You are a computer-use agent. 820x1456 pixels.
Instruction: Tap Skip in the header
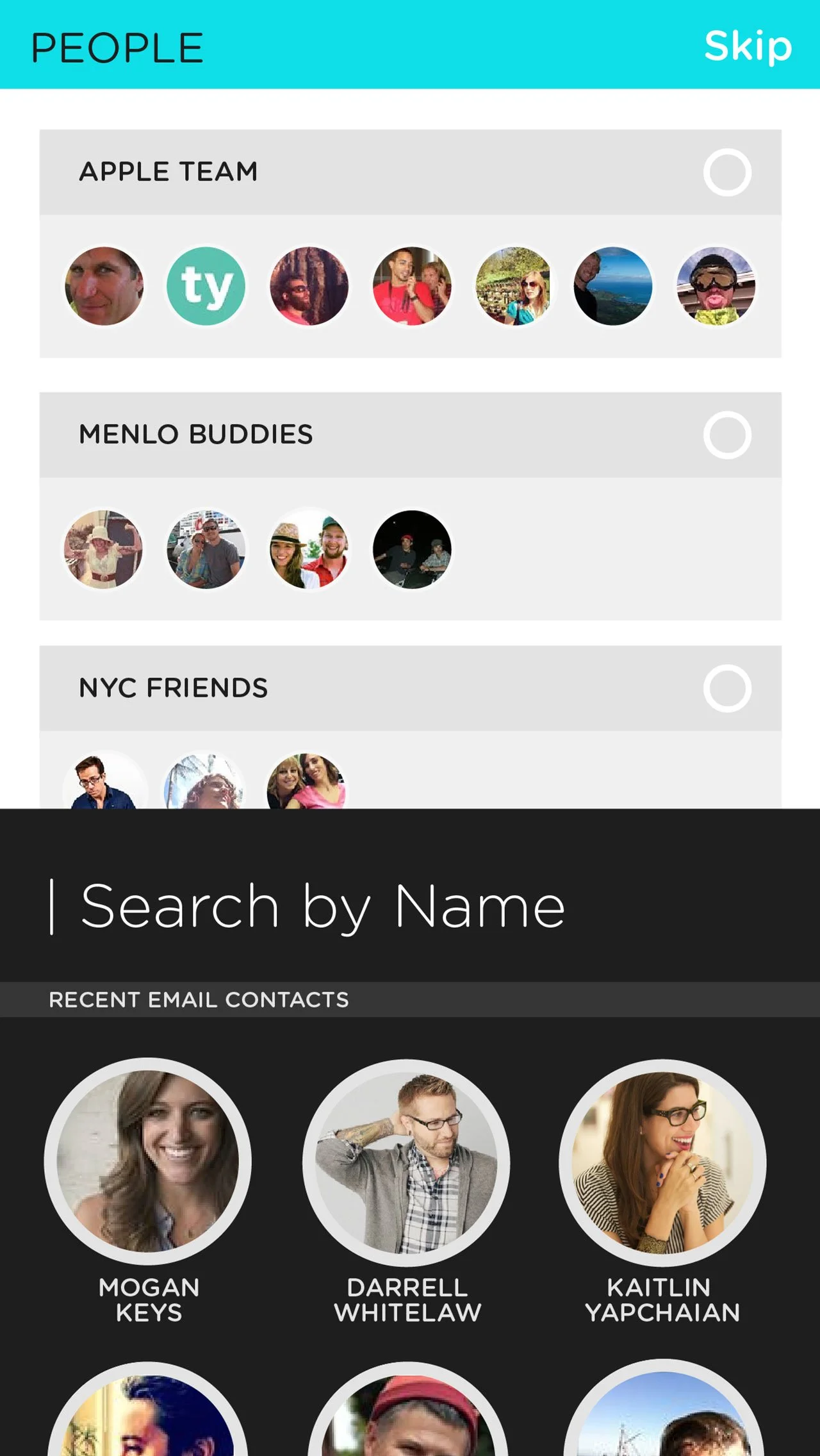(x=748, y=46)
